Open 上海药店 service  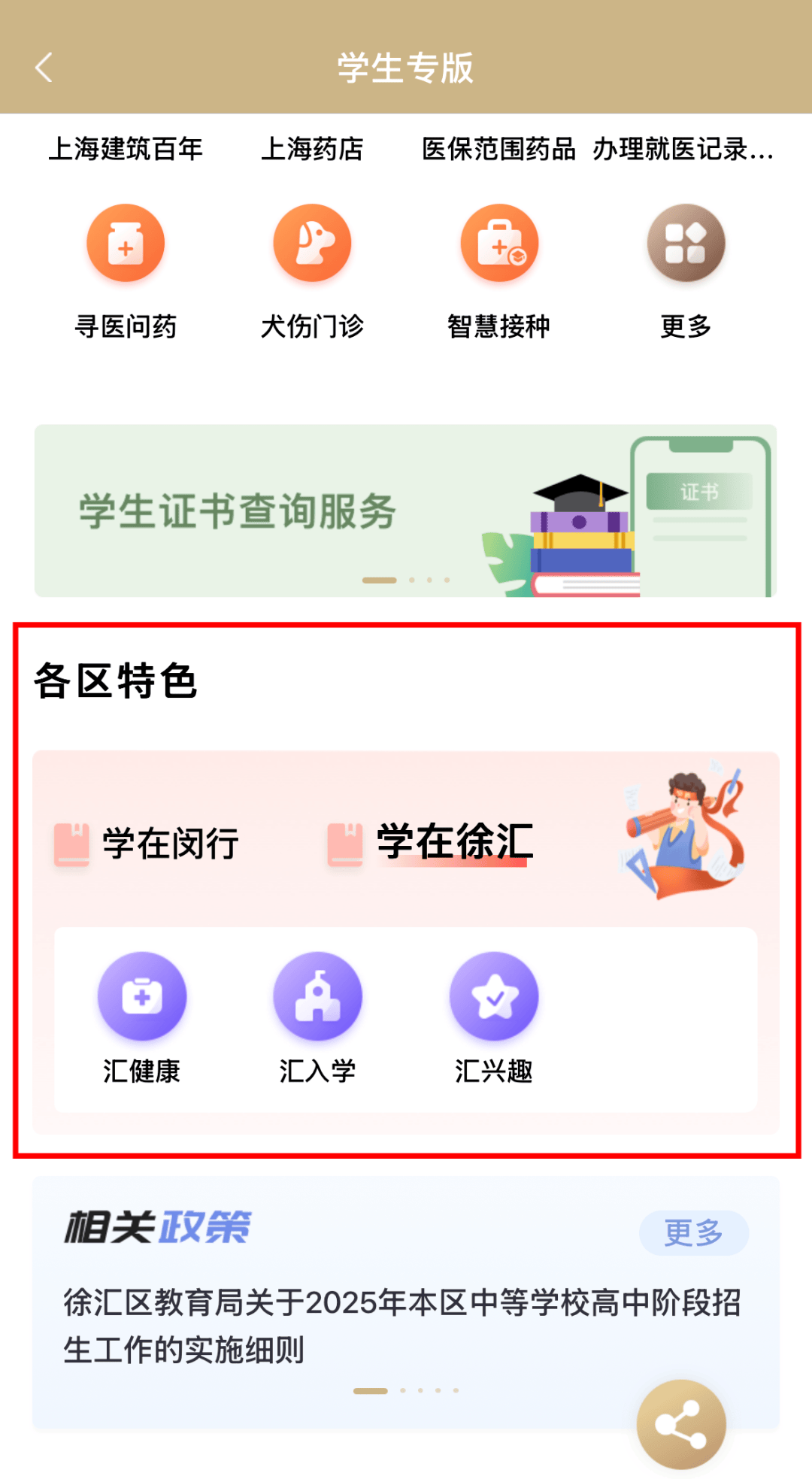[x=312, y=149]
